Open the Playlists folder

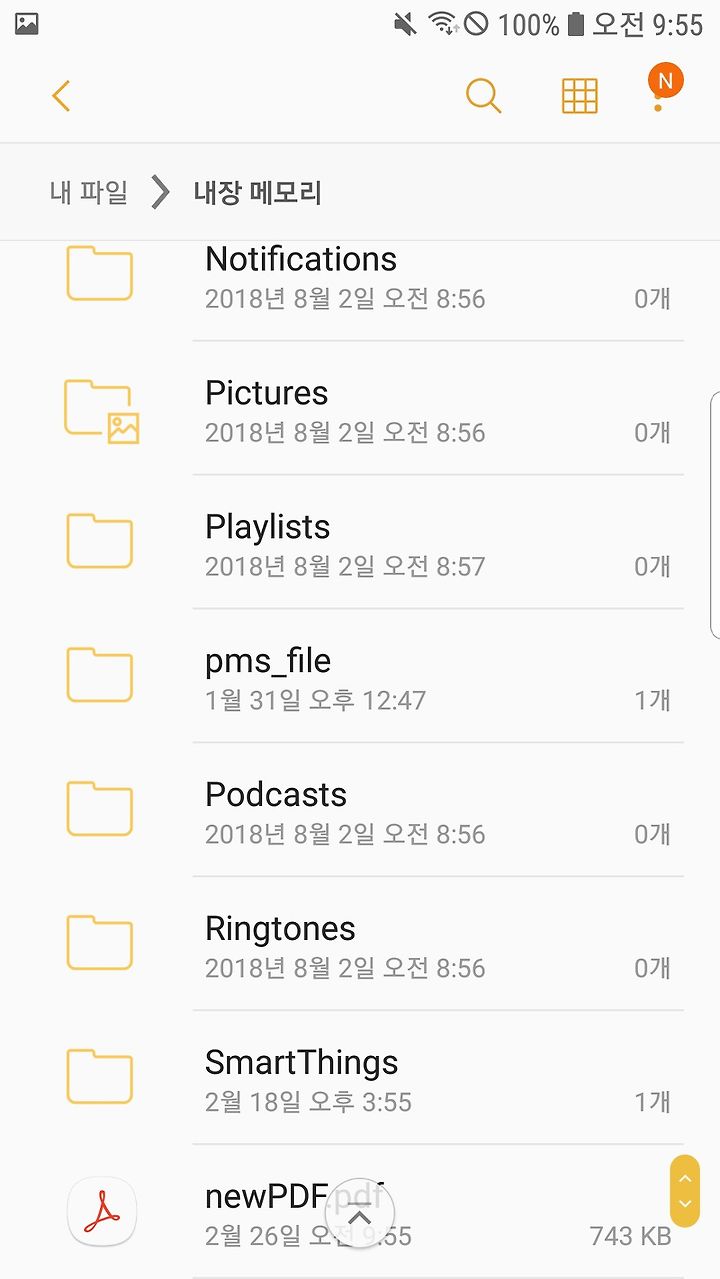point(360,543)
